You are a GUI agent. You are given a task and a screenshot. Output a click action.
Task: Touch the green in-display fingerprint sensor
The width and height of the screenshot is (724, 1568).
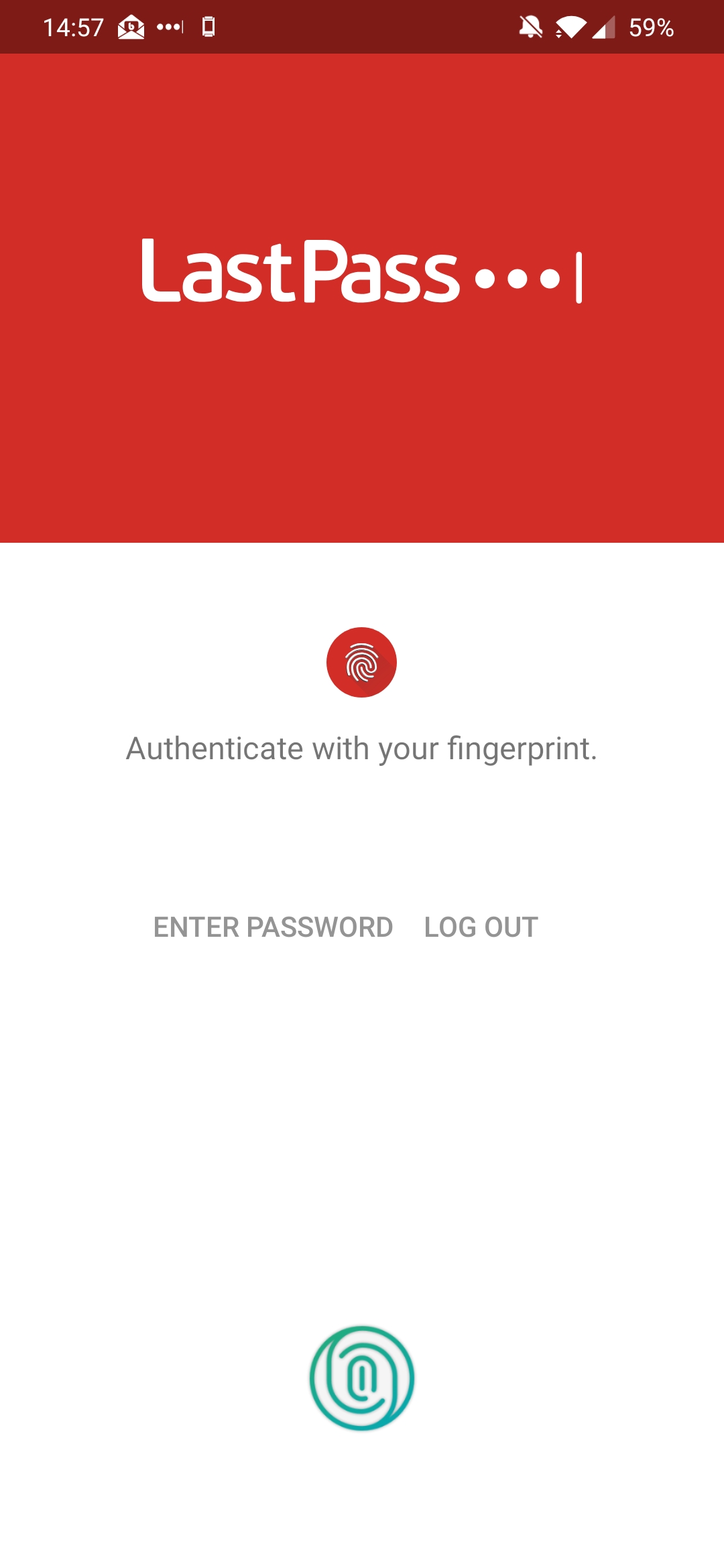(362, 1378)
